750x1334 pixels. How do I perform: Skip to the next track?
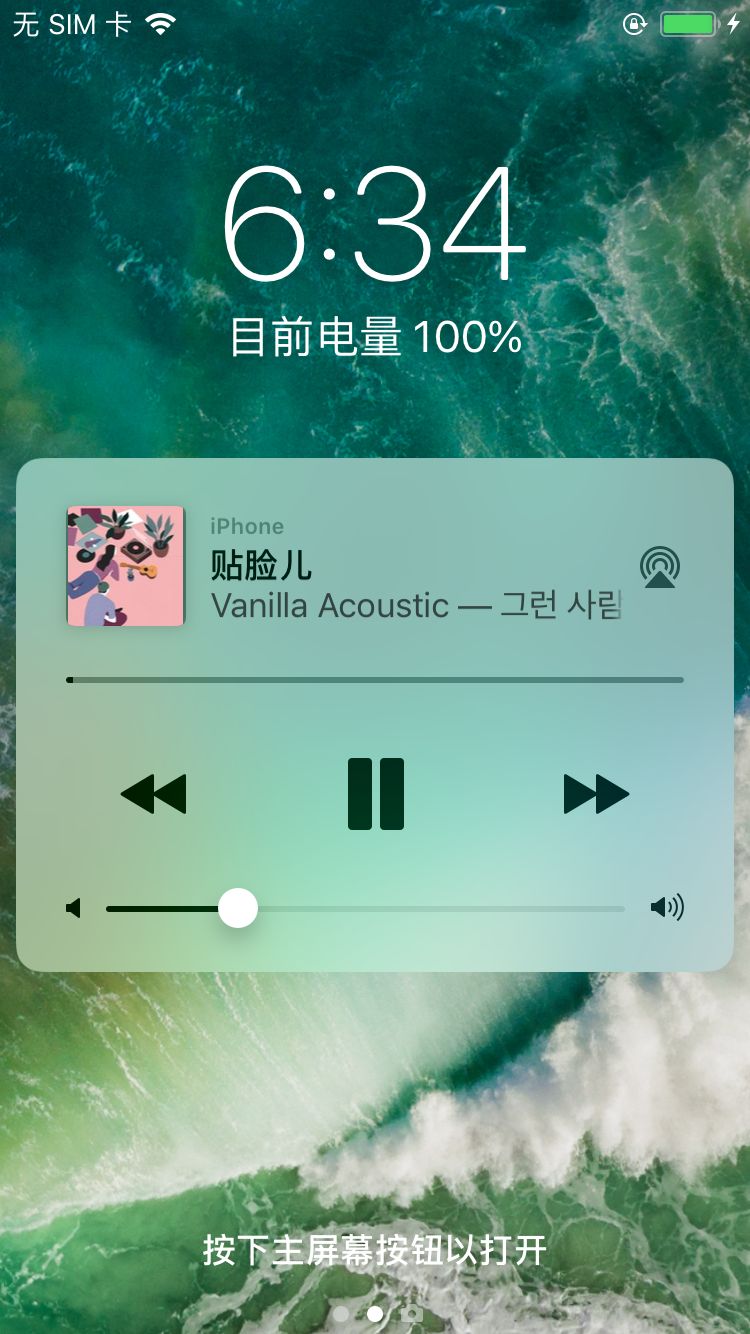pyautogui.click(x=596, y=794)
